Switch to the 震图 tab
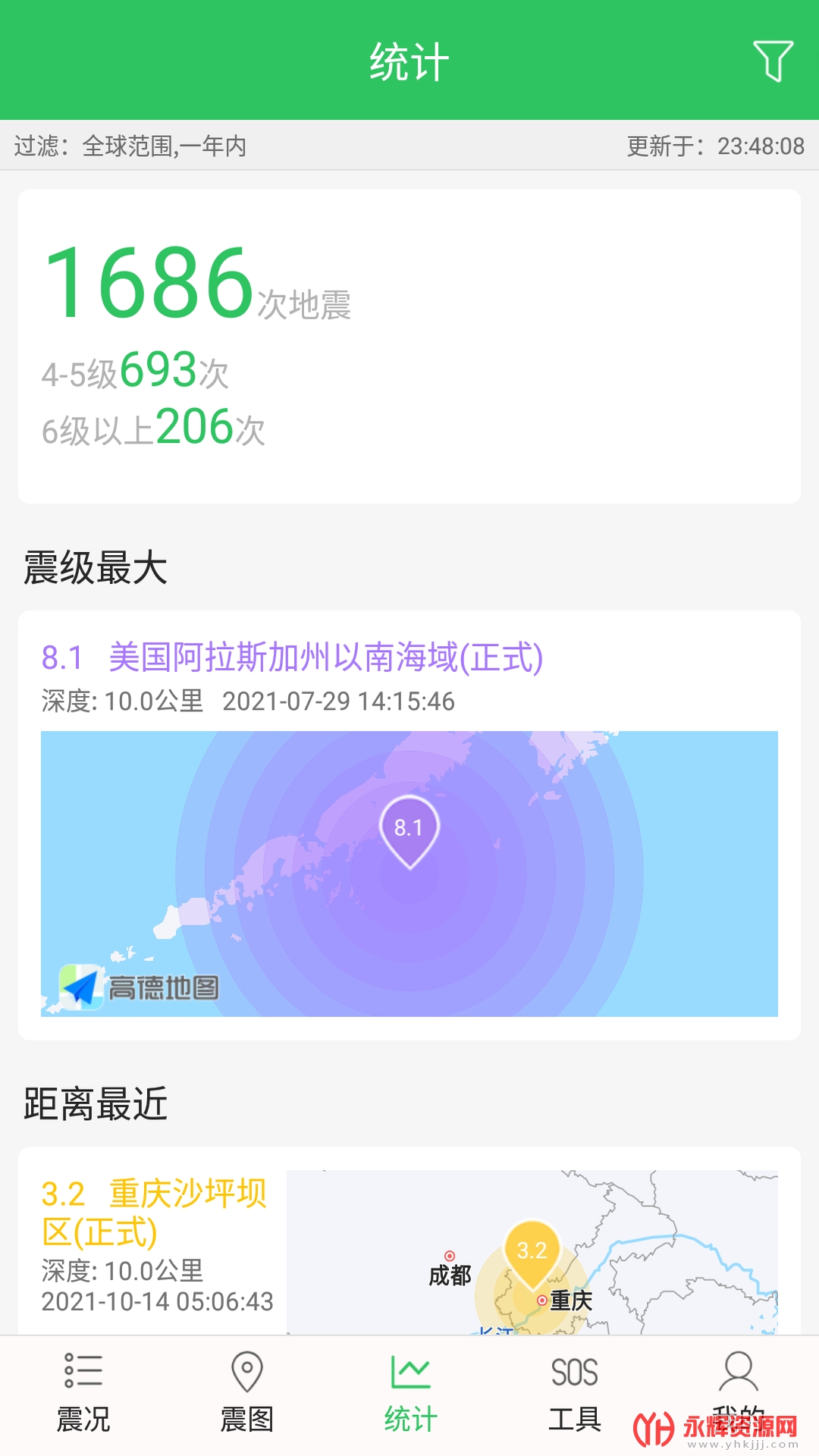This screenshot has height=1456, width=819. pyautogui.click(x=246, y=1394)
